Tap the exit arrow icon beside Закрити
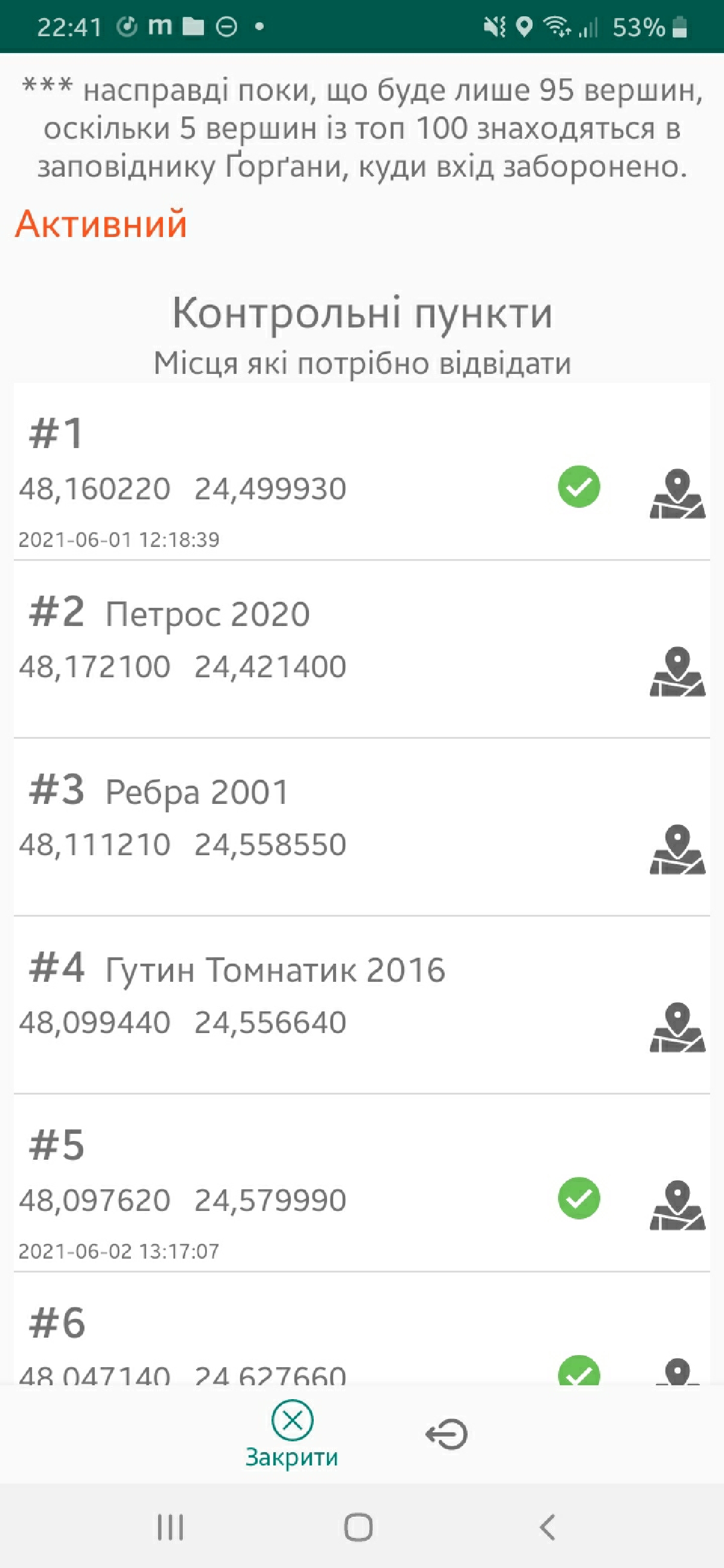 (446, 1434)
